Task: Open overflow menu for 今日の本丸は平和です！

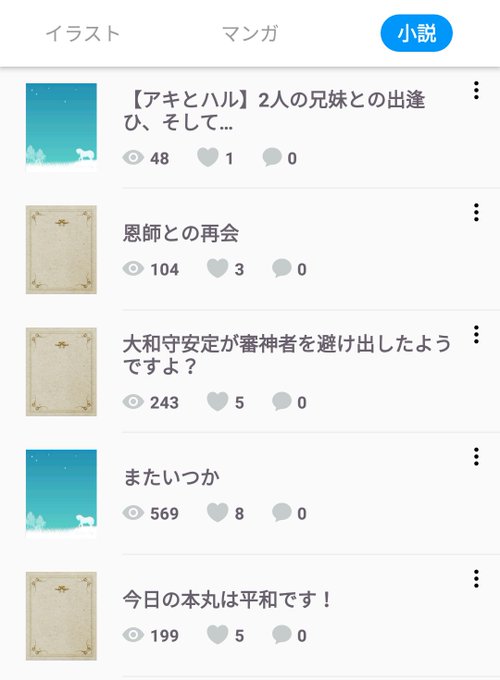Action: pos(476,579)
